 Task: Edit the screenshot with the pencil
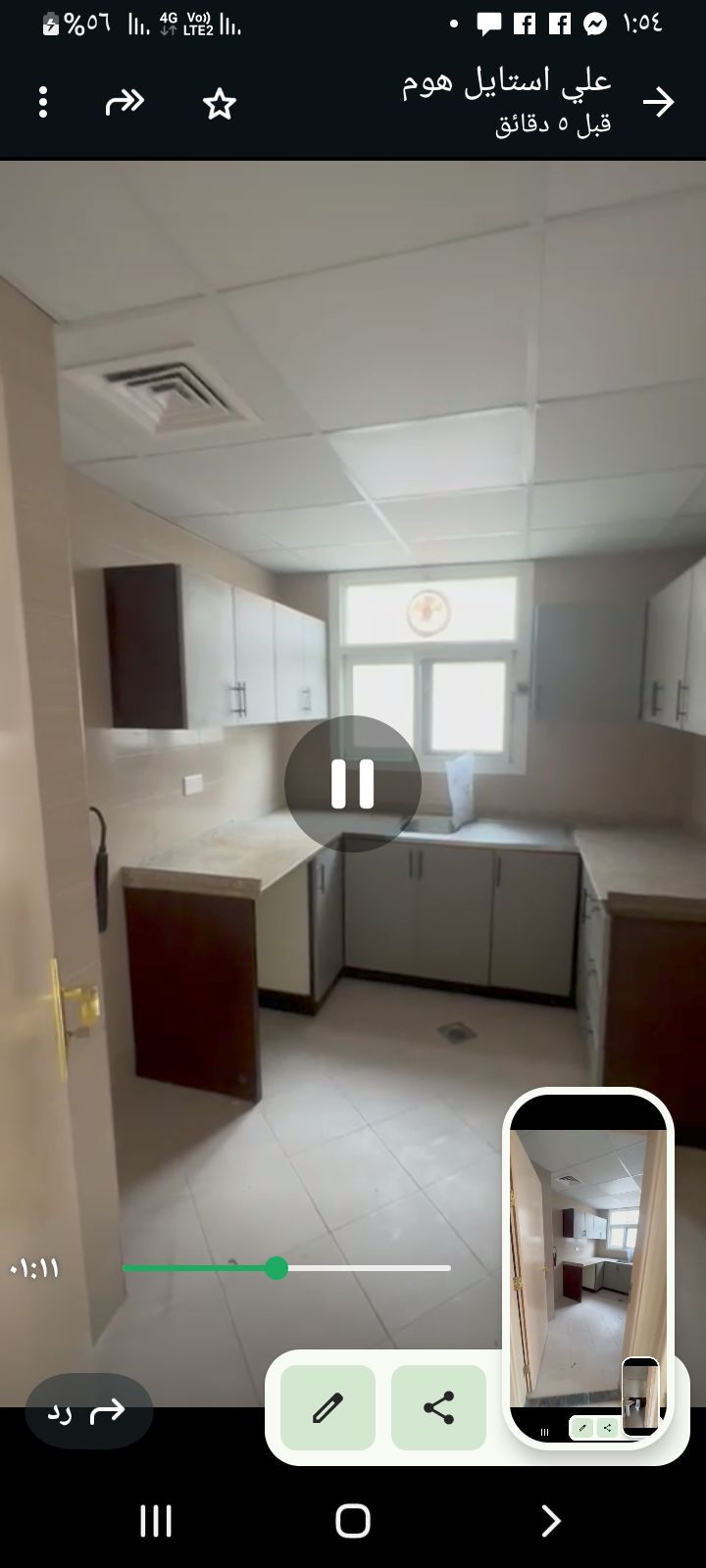(x=328, y=1407)
